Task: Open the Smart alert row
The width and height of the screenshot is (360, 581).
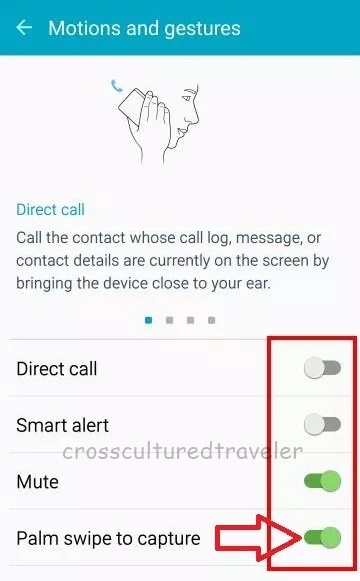Action: 180,425
